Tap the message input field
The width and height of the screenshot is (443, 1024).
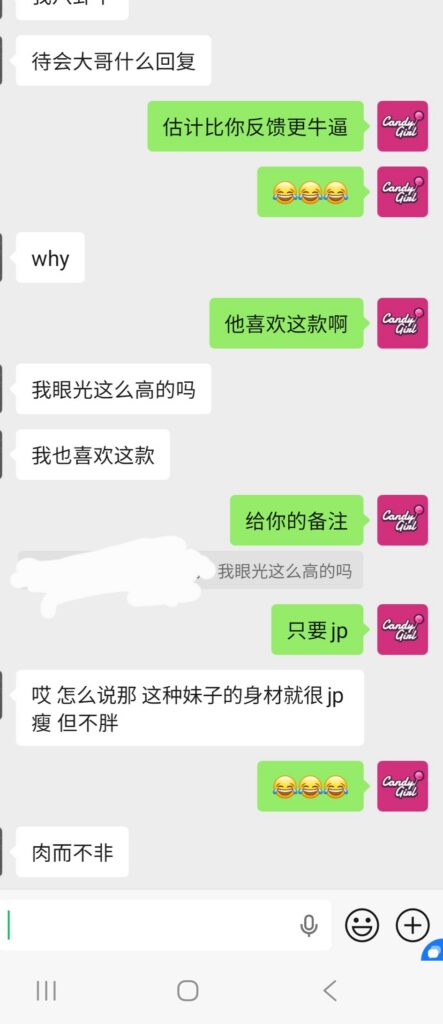tap(165, 925)
